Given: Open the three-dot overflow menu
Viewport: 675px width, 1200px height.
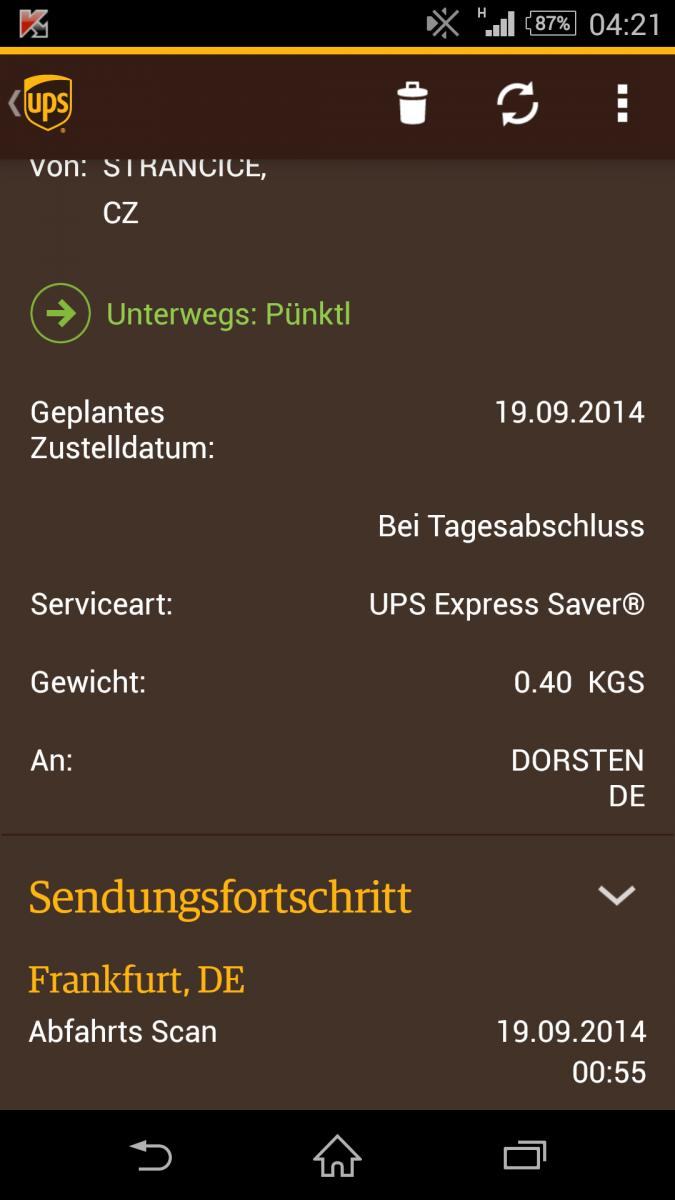Looking at the screenshot, I should (x=622, y=103).
